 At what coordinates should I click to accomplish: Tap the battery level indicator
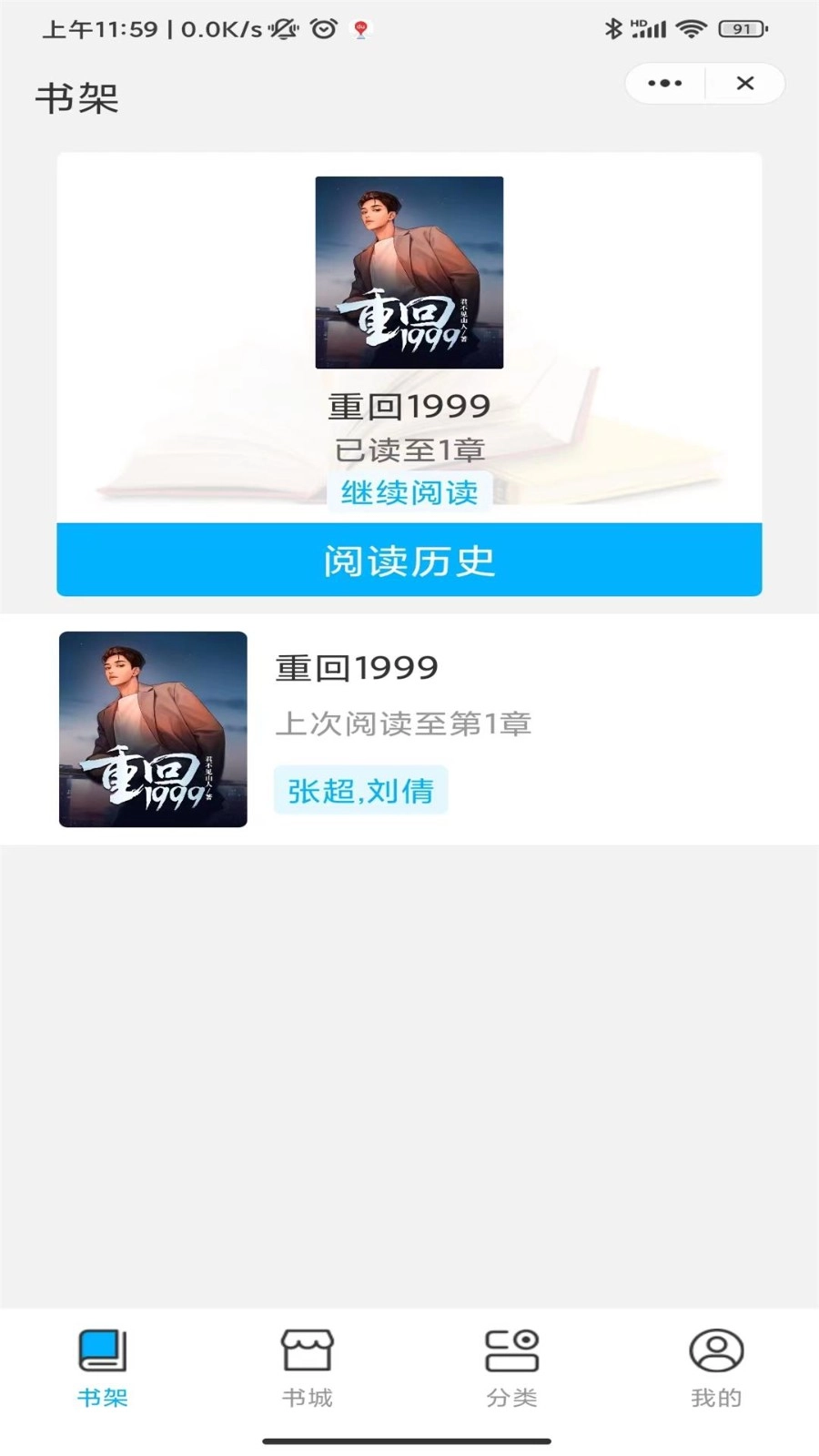click(x=743, y=28)
